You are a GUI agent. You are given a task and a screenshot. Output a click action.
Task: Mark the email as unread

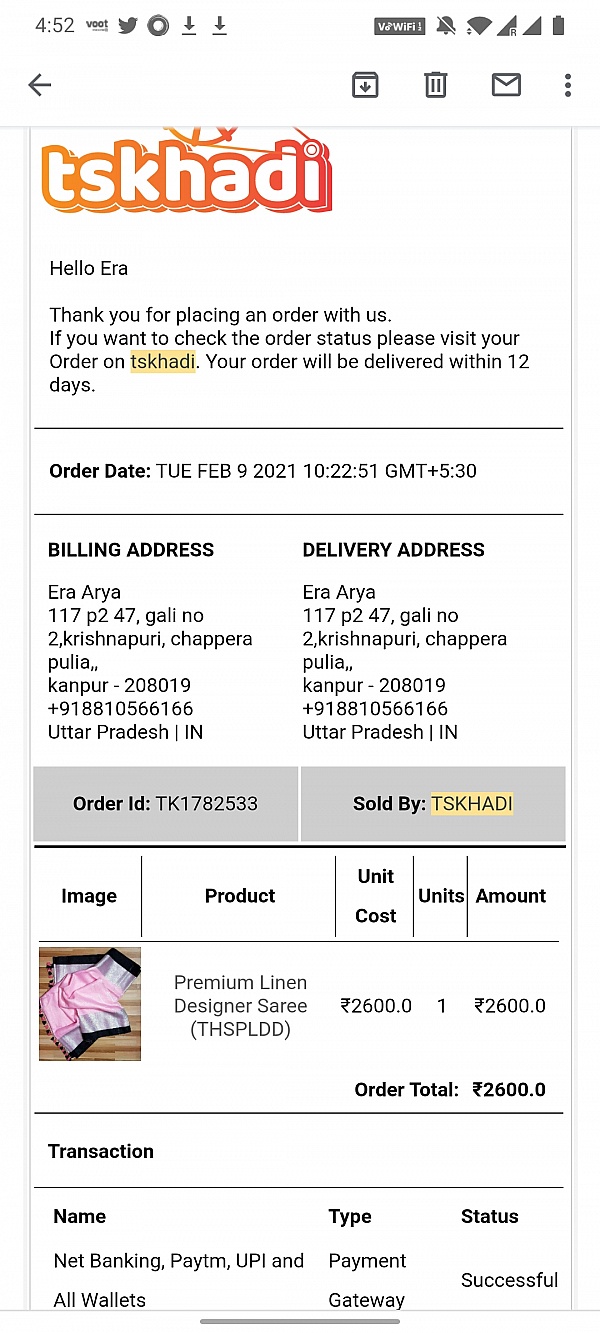[x=506, y=85]
